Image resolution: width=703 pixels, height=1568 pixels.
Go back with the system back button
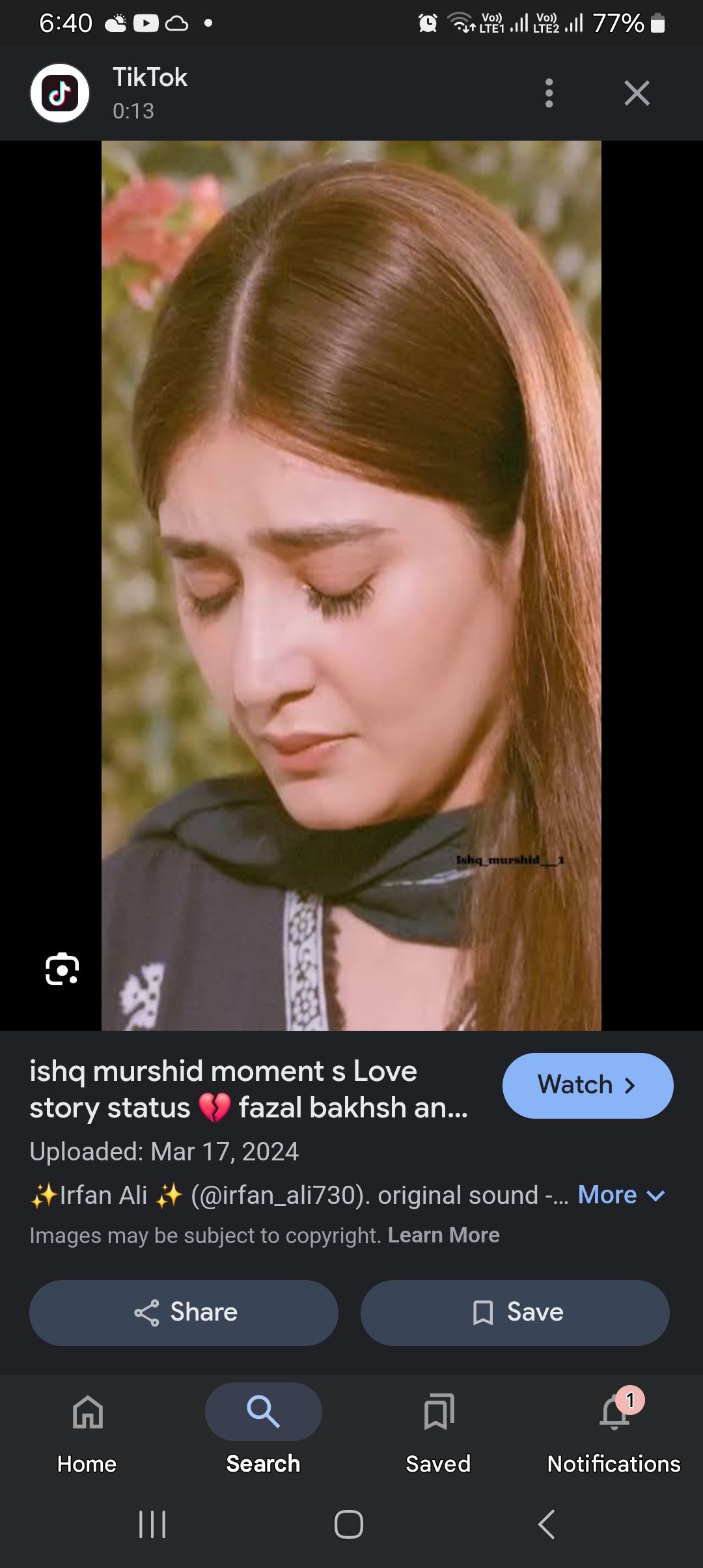click(547, 1524)
